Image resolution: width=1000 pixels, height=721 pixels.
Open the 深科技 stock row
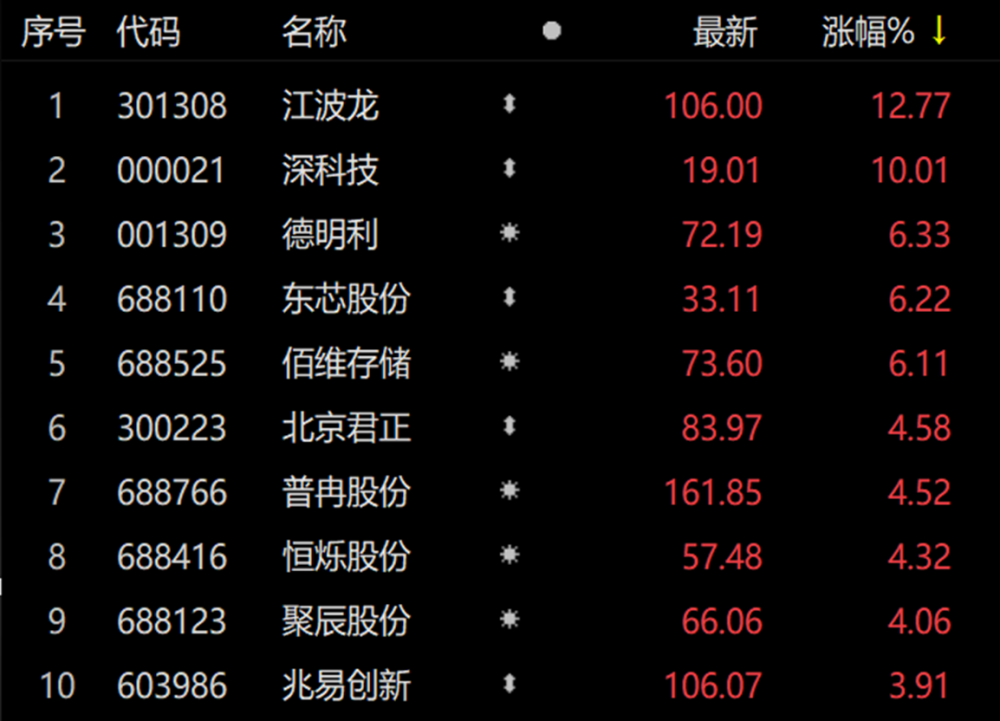pos(330,170)
